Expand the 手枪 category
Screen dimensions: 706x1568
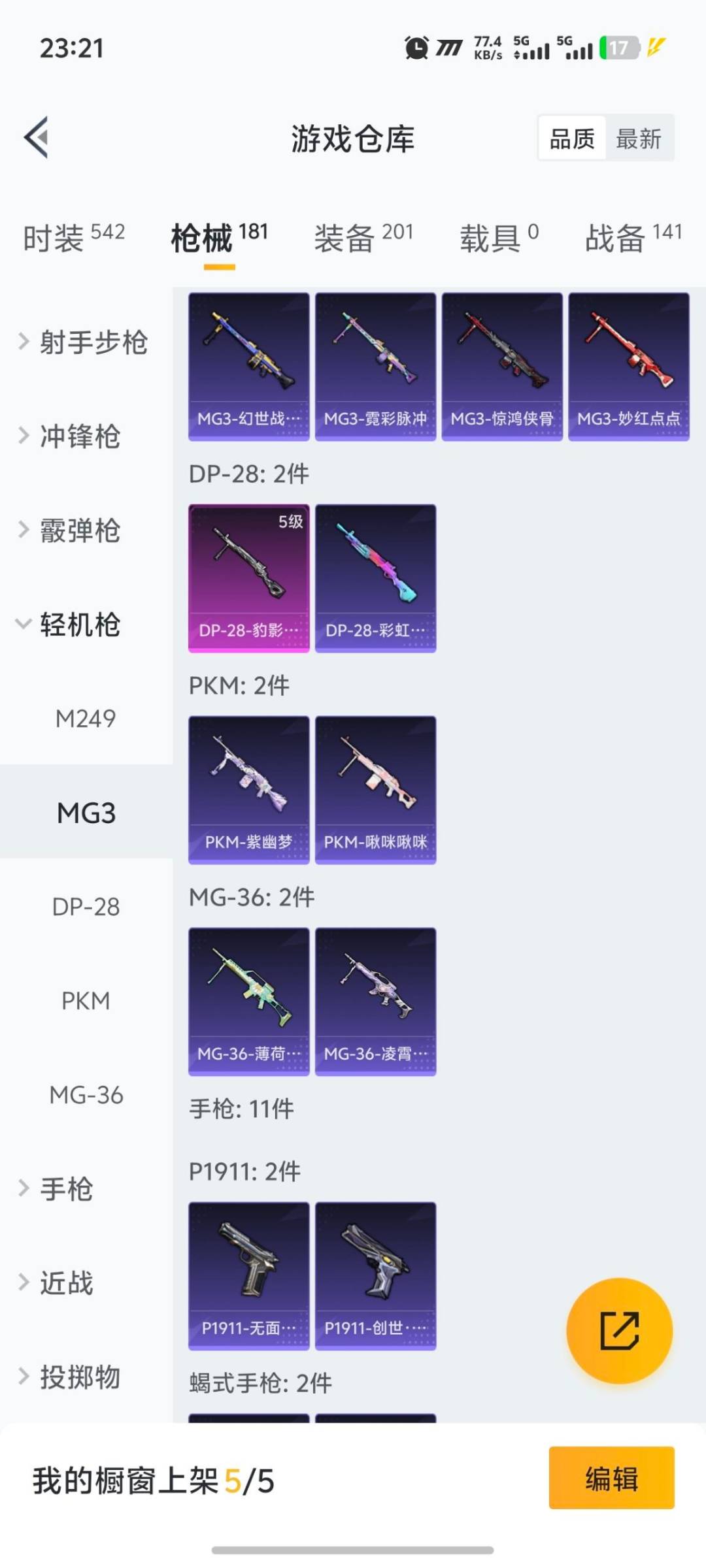[x=58, y=1189]
